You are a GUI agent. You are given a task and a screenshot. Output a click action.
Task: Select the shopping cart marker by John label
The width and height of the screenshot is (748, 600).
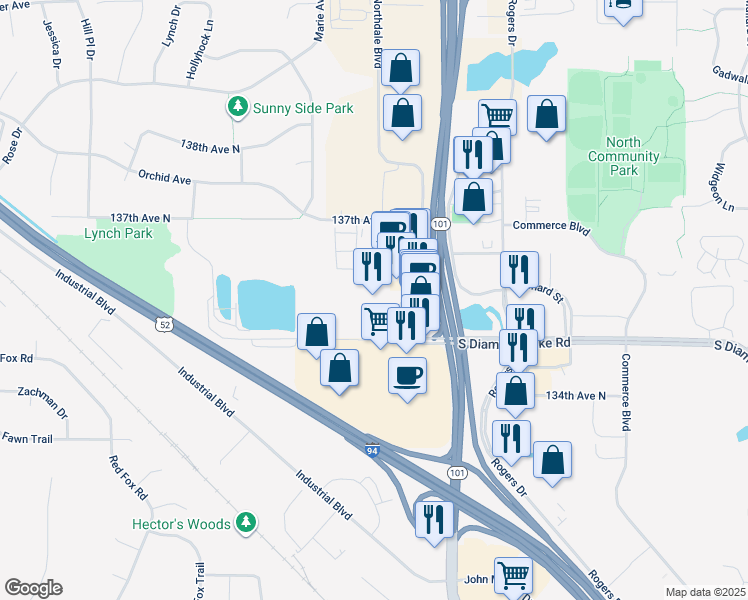pos(513,575)
